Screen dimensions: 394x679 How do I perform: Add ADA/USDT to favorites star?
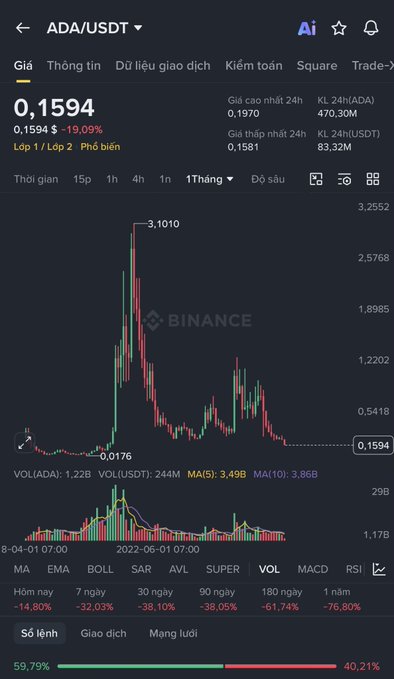click(339, 28)
